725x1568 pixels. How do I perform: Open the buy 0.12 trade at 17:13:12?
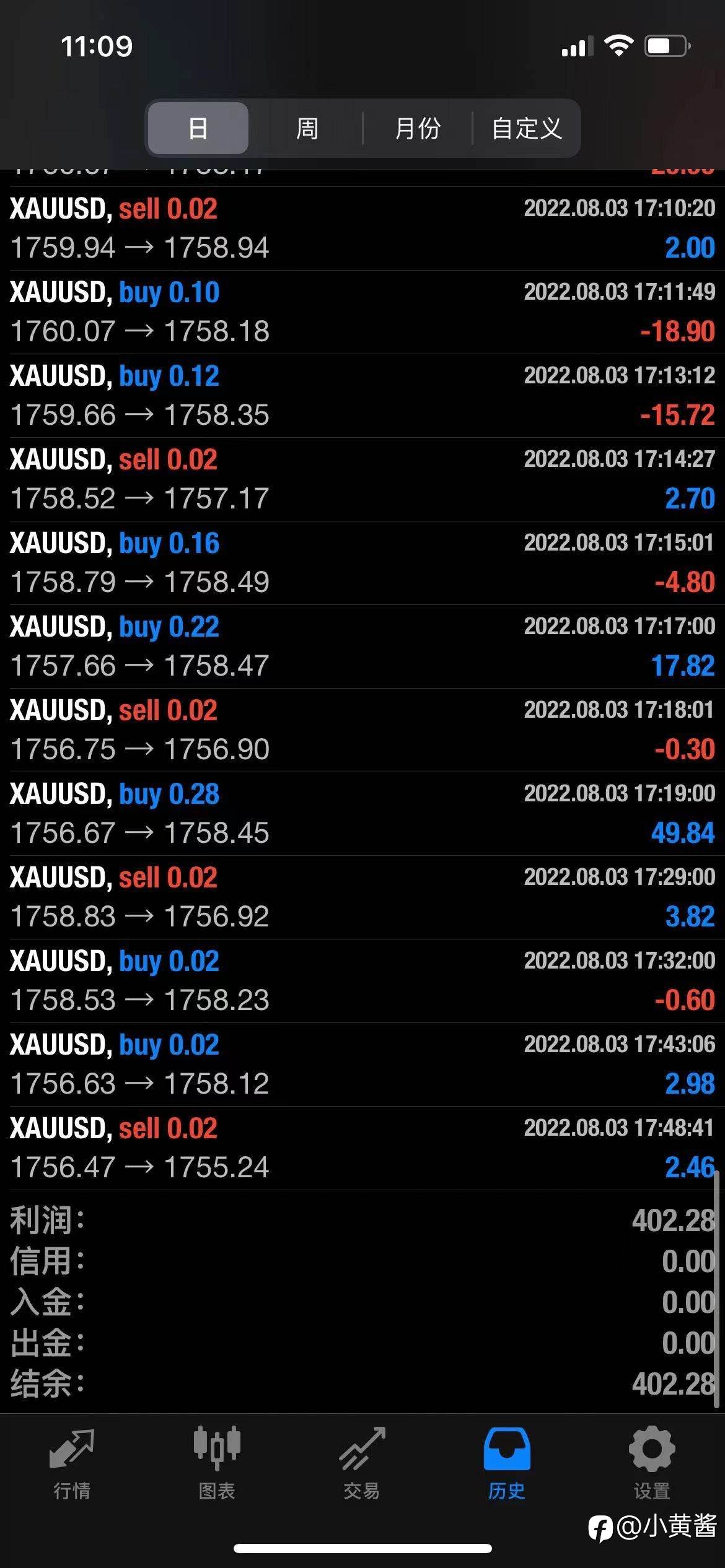[362, 396]
